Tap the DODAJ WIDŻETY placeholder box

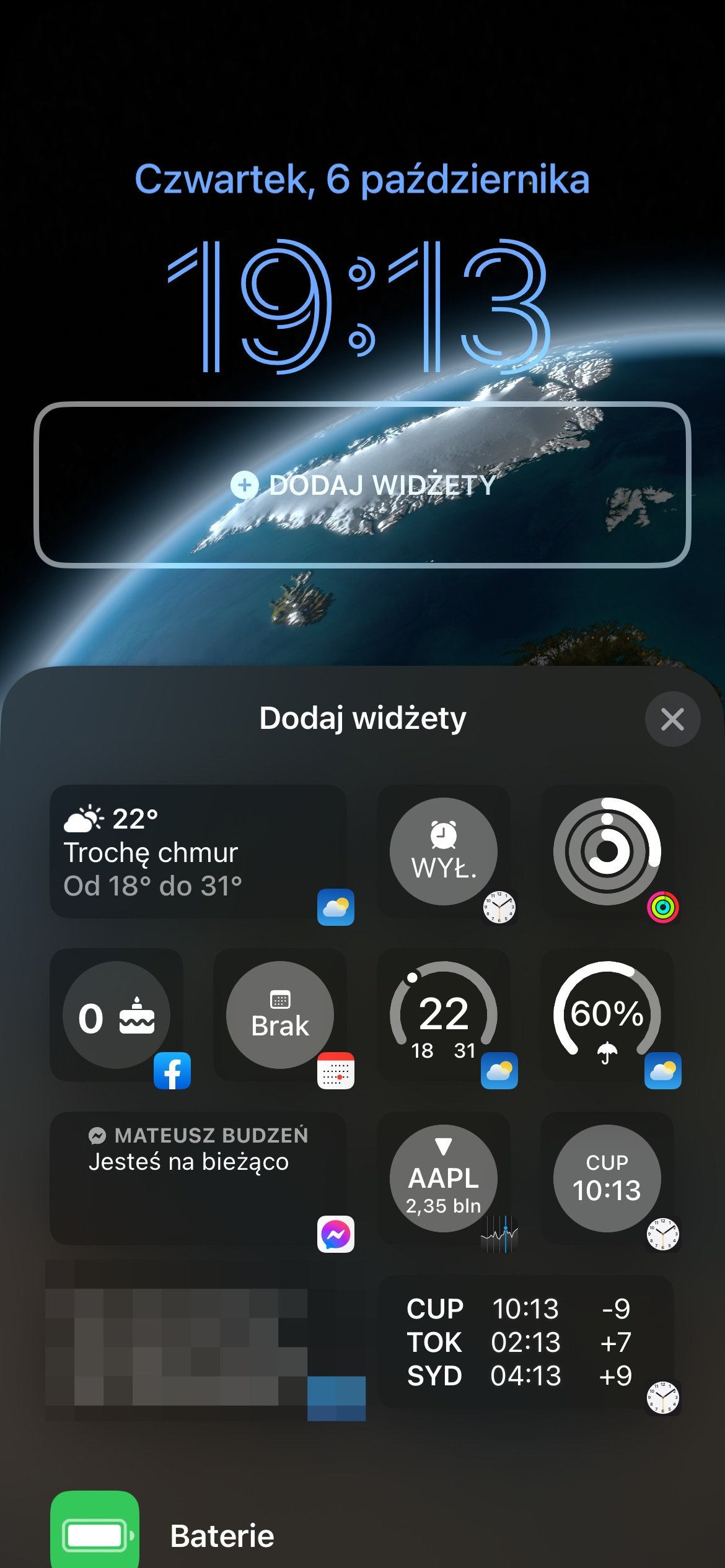click(362, 484)
